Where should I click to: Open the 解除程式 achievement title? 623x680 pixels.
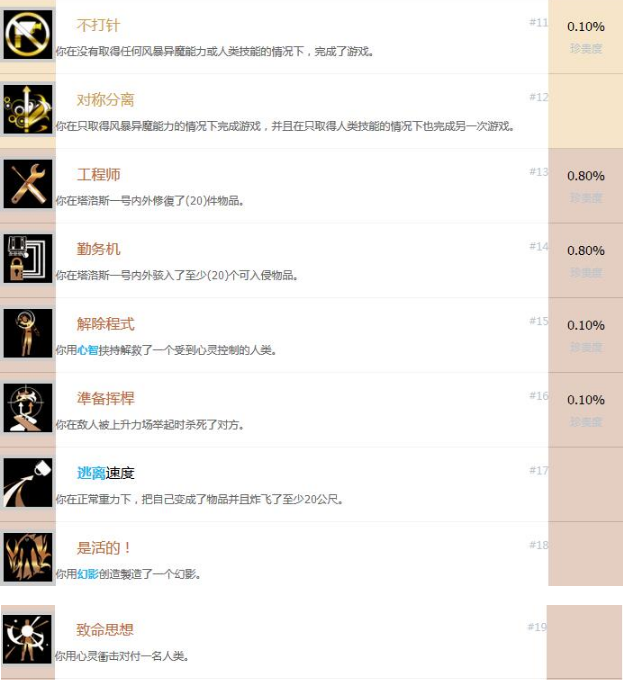[x=105, y=324]
